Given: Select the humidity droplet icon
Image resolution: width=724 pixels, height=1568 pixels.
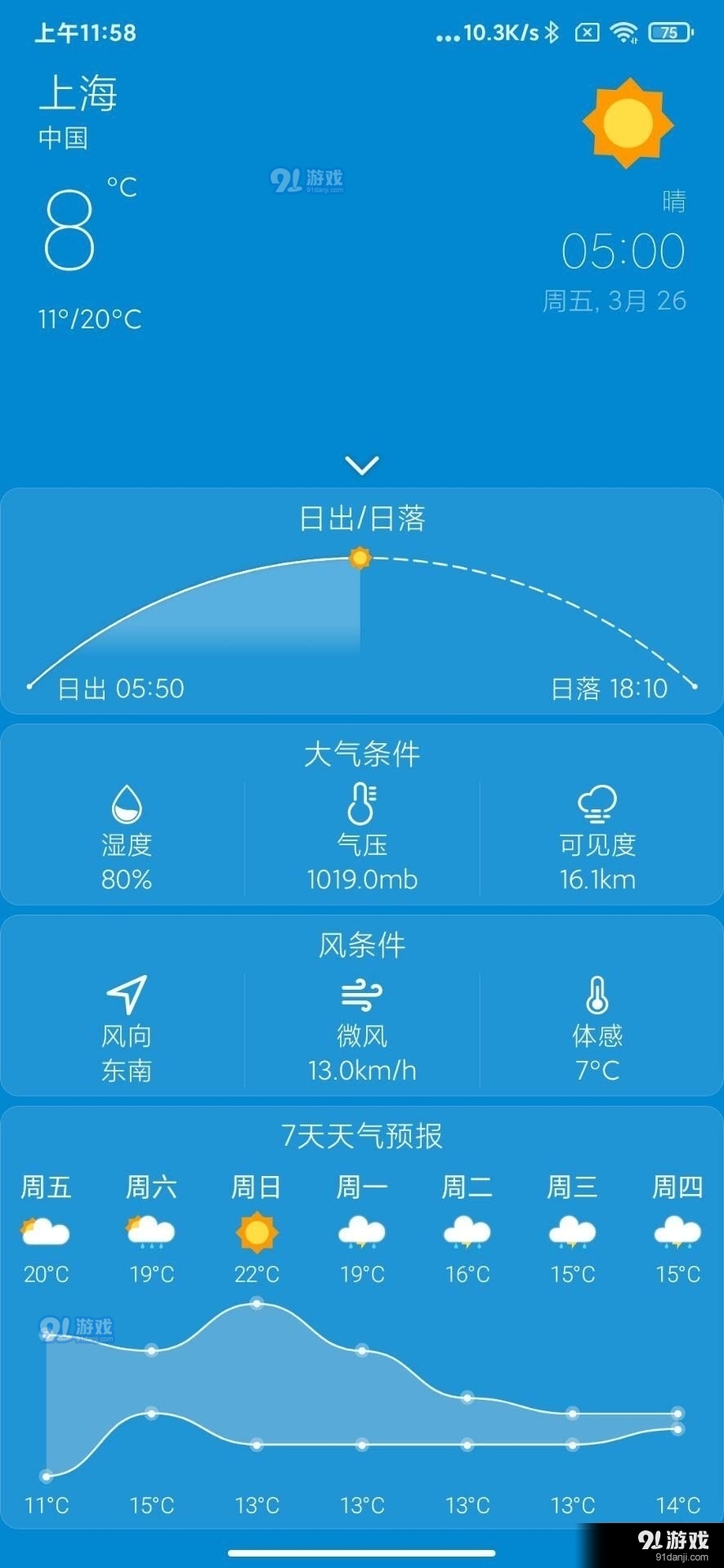Looking at the screenshot, I should tap(127, 805).
